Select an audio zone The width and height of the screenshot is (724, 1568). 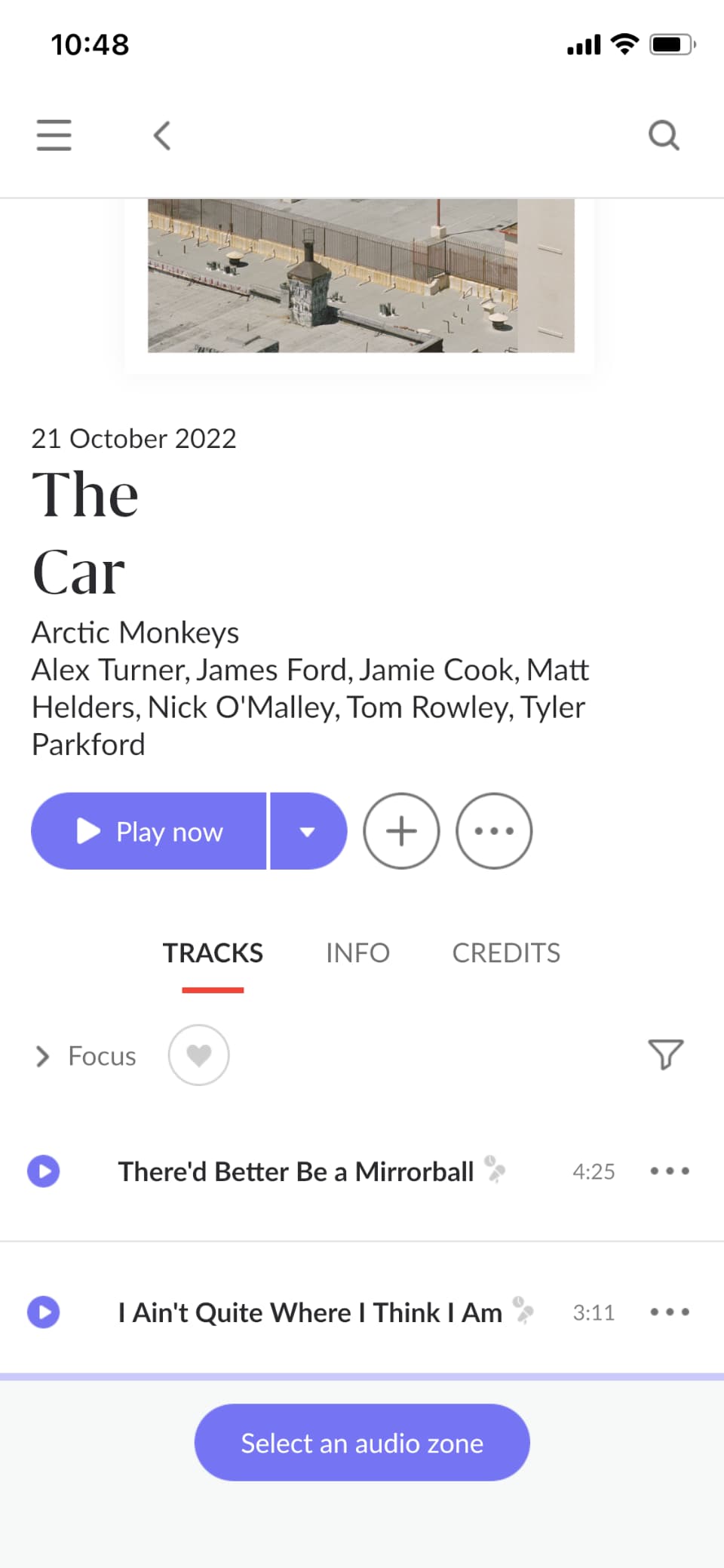tap(362, 1443)
